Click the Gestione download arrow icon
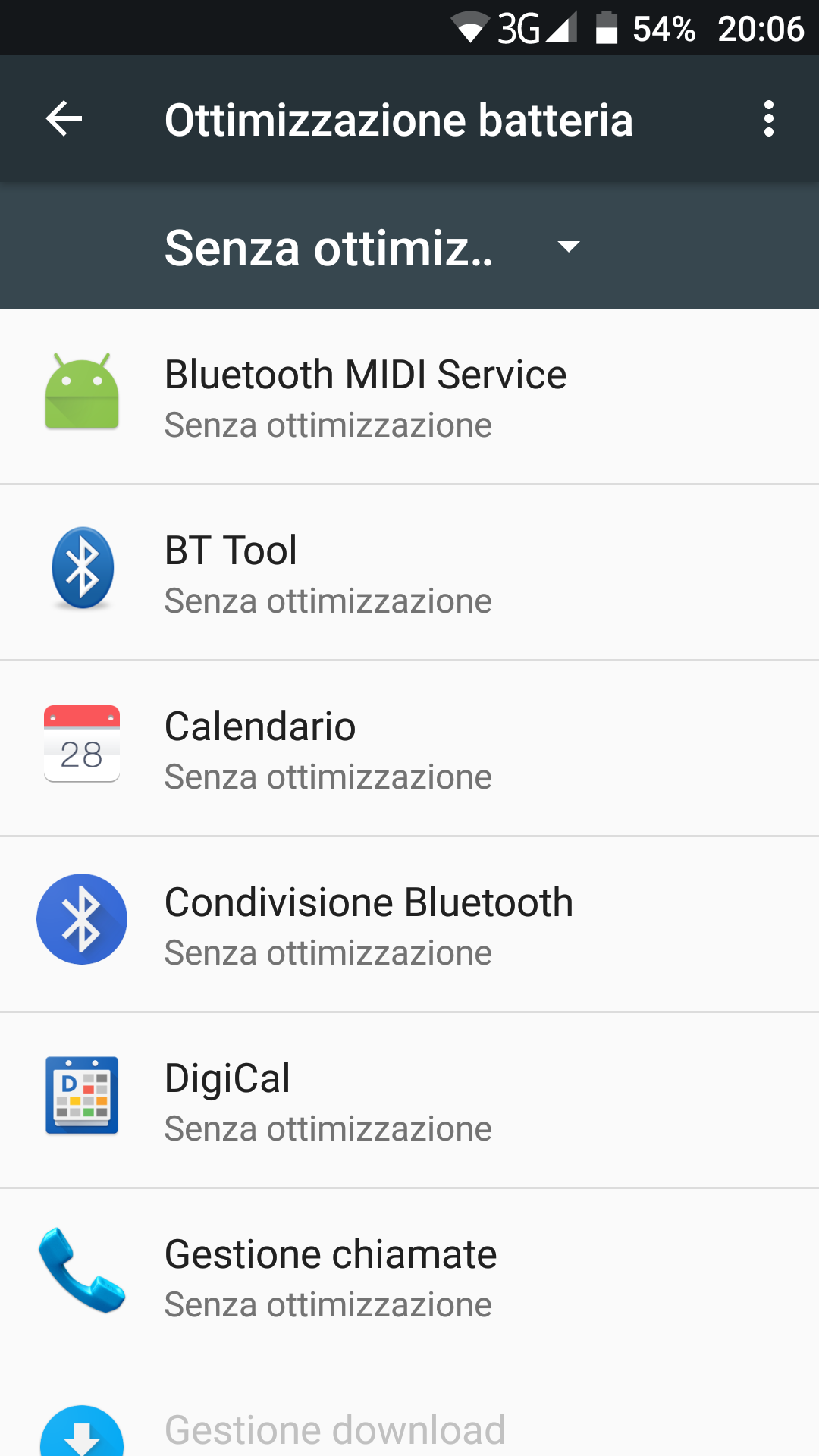The width and height of the screenshot is (819, 1456). [82, 1433]
